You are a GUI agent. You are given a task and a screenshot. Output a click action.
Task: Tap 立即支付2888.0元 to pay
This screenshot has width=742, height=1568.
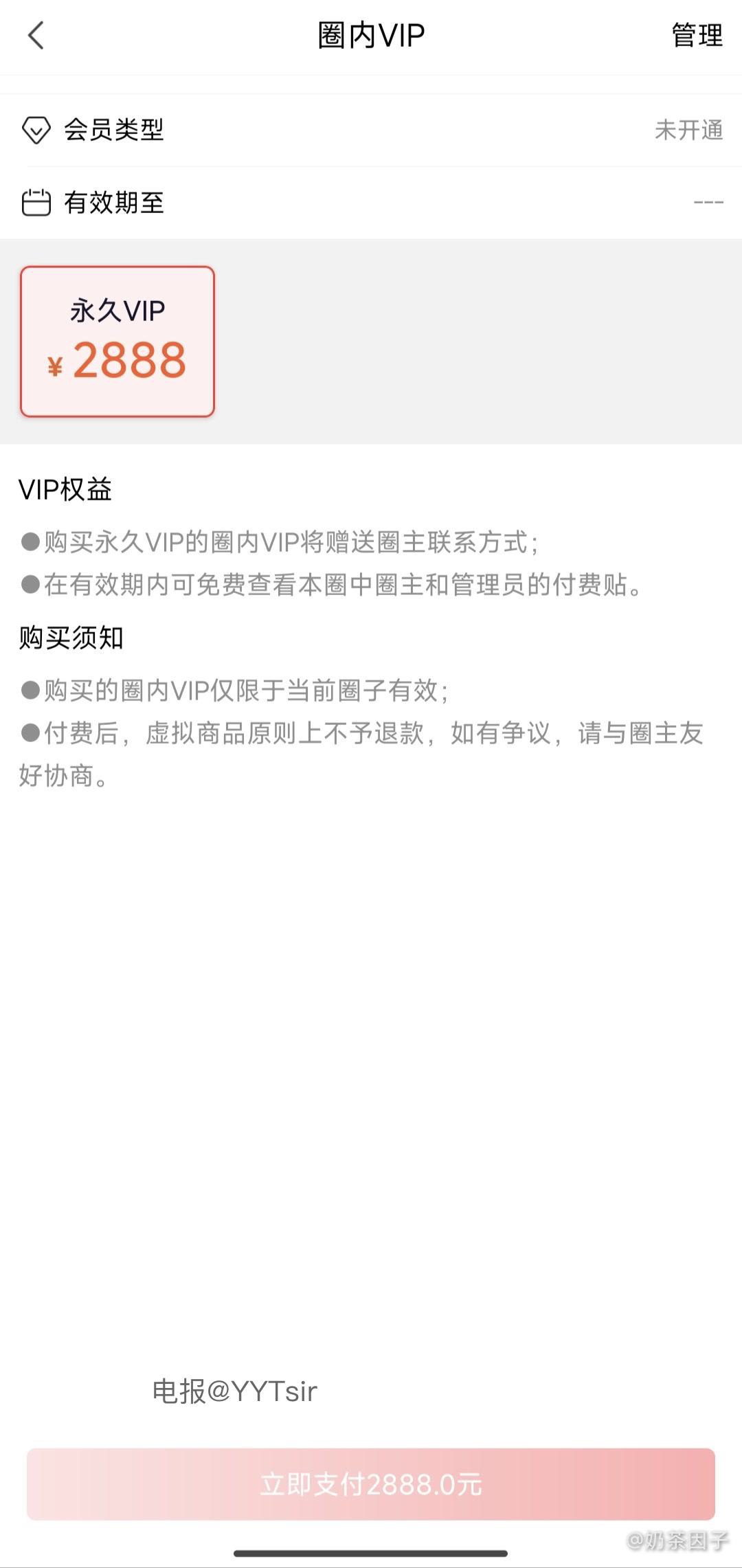pos(371,1484)
